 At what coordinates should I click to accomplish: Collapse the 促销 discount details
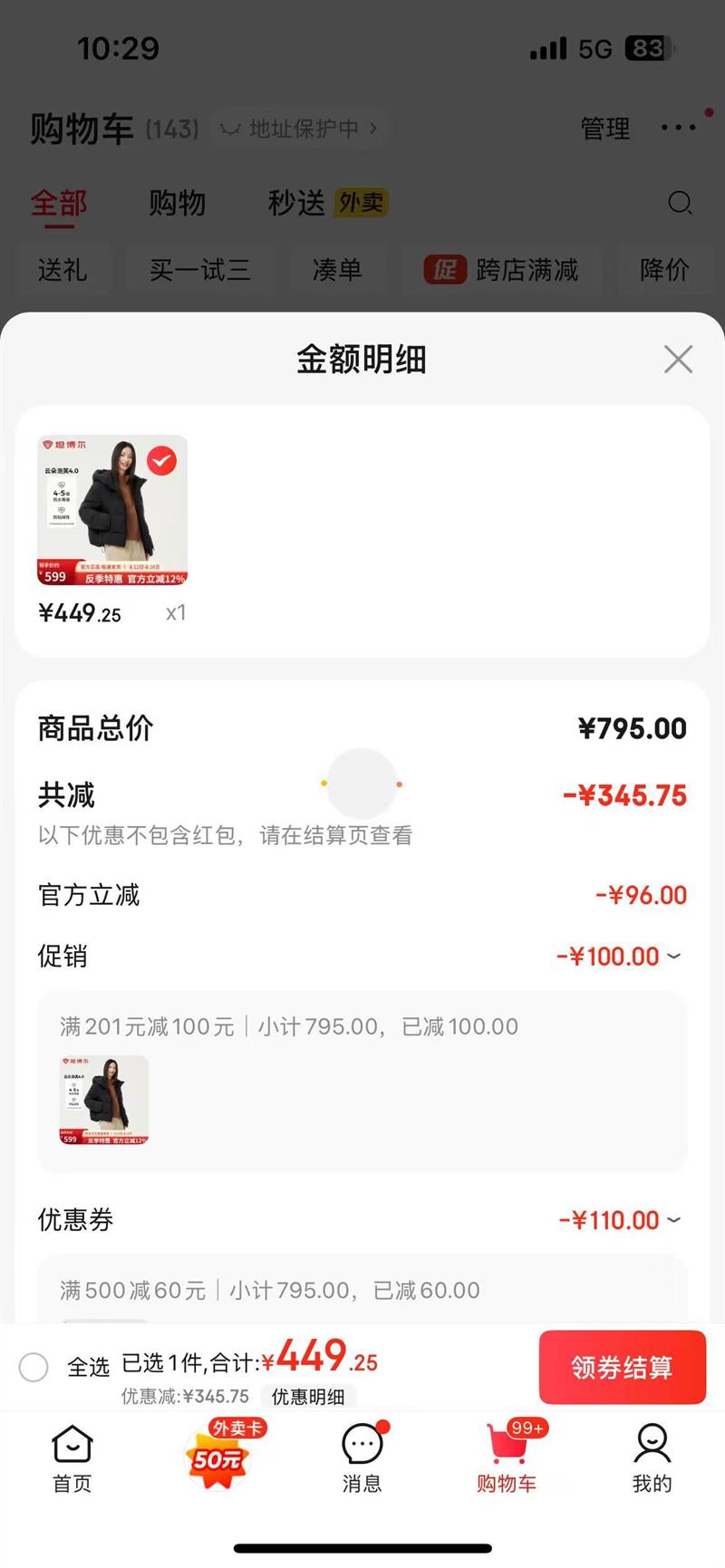[673, 956]
